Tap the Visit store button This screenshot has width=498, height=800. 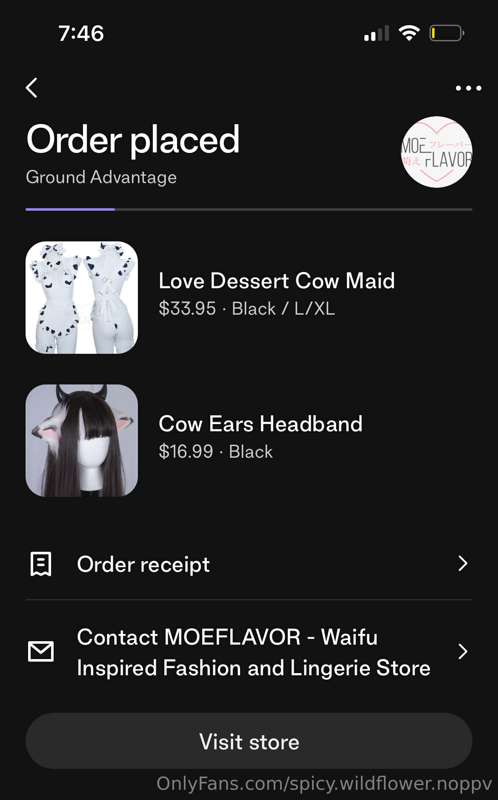point(249,741)
